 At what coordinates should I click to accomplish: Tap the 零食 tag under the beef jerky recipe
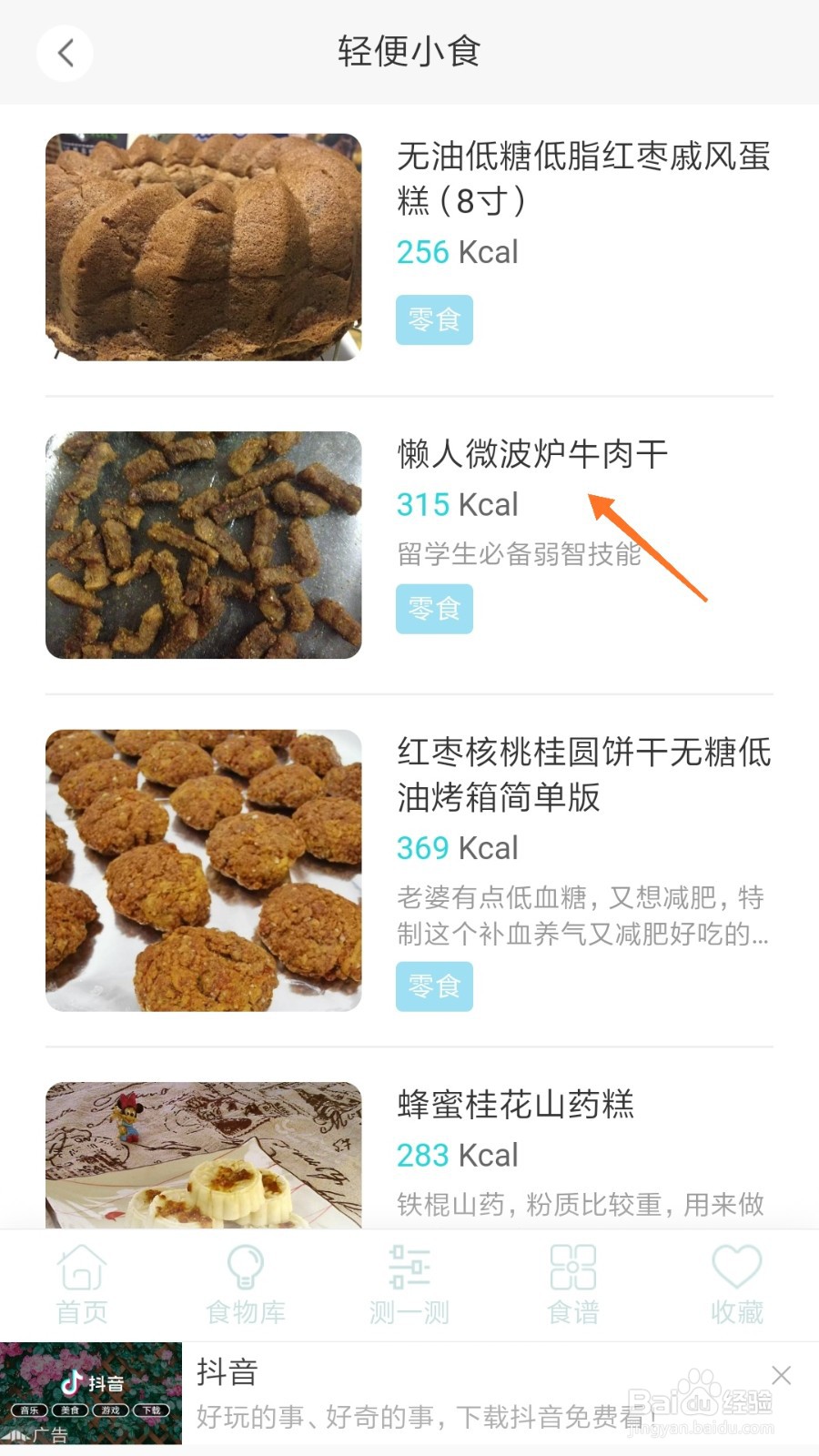click(x=434, y=609)
